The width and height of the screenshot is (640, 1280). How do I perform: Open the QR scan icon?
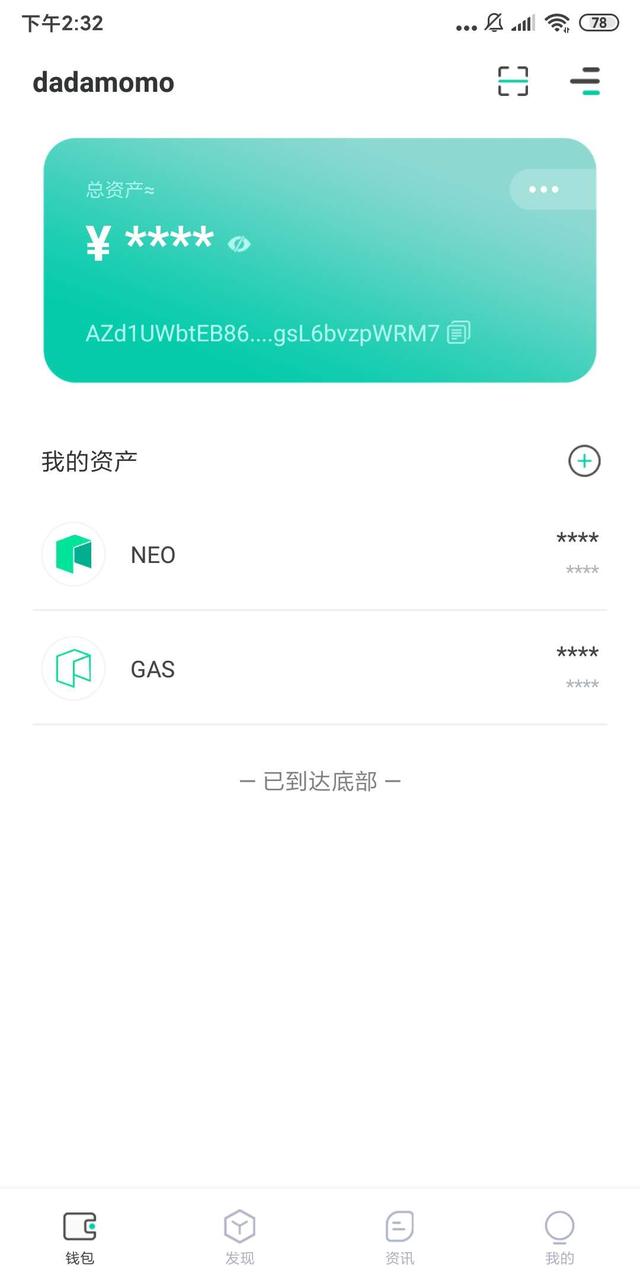click(x=513, y=81)
